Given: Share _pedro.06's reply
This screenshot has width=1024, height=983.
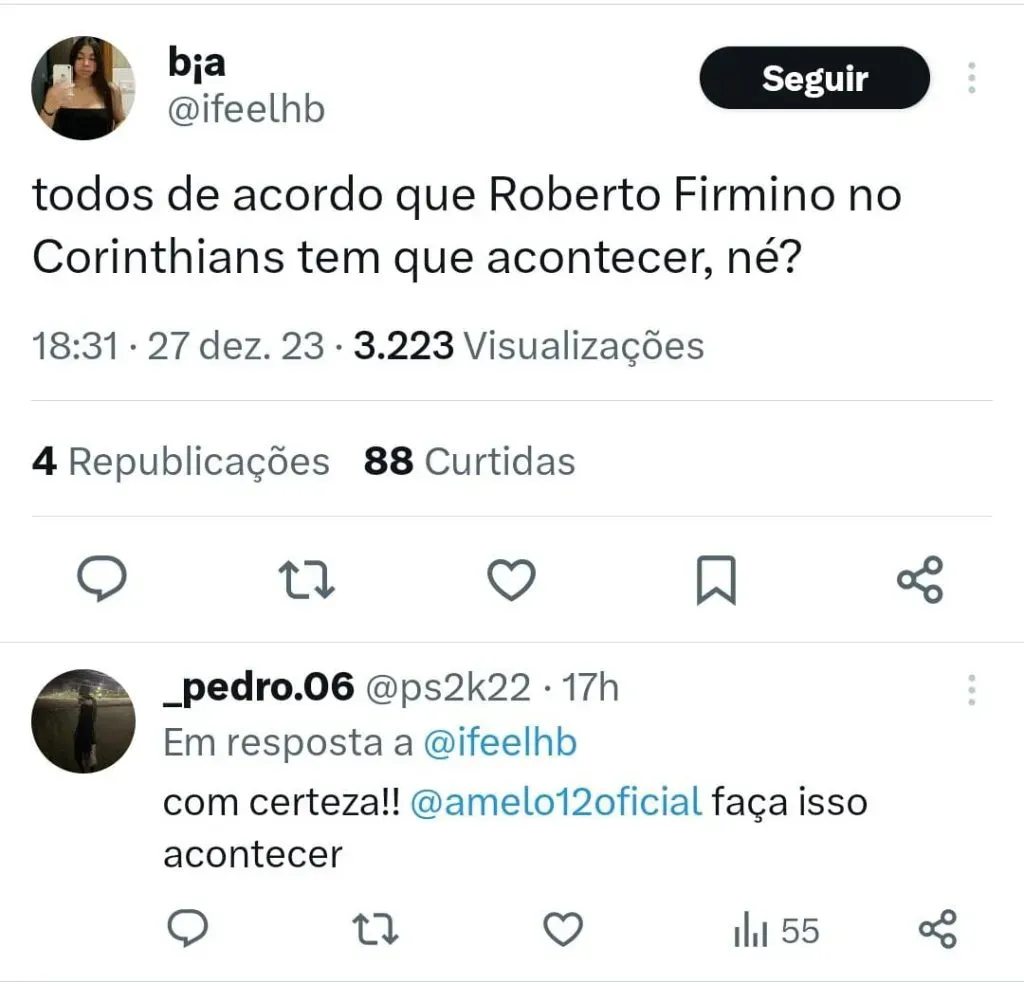Looking at the screenshot, I should pos(937,931).
